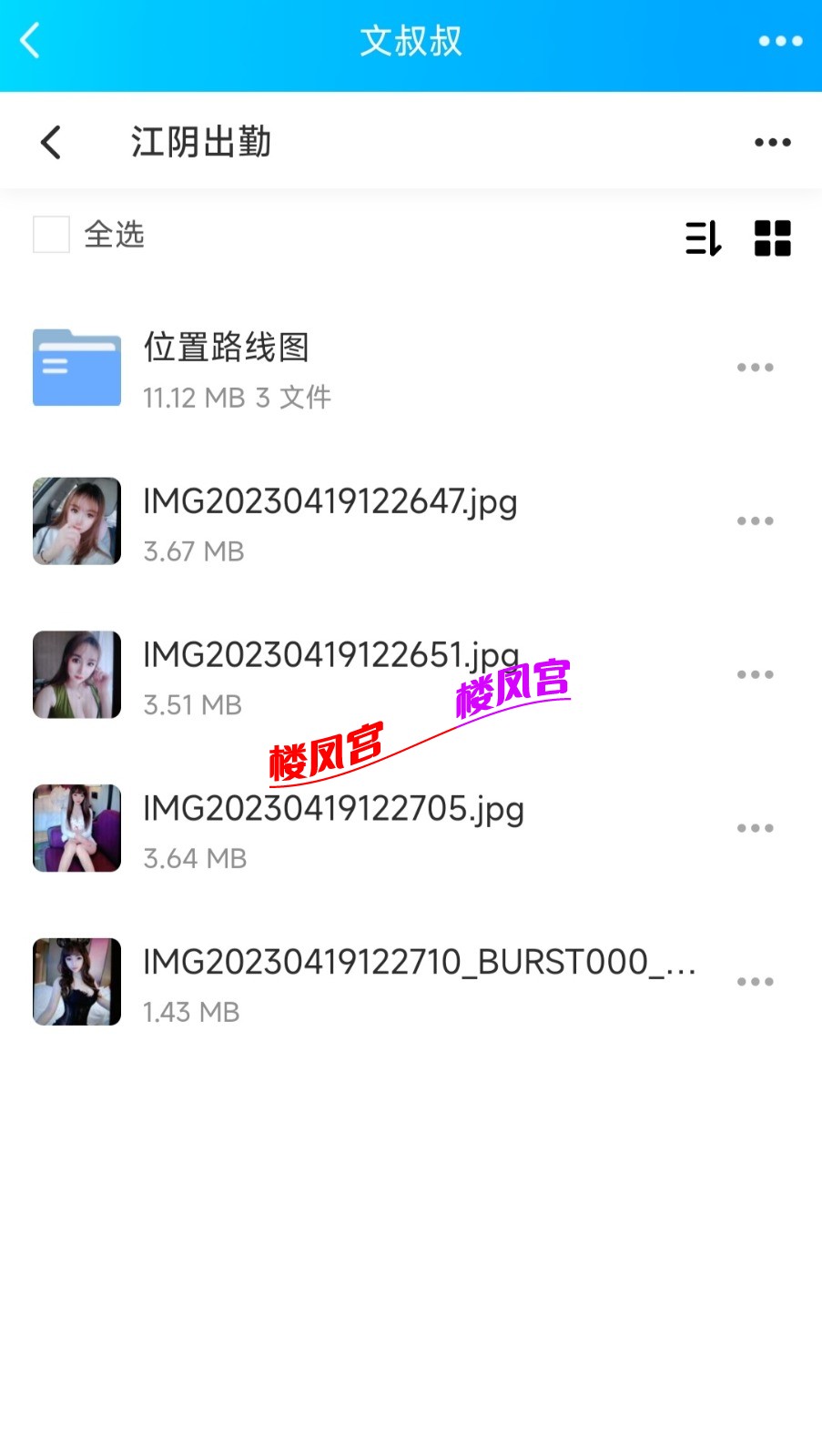Open the top-right menu beside 江阴出勤

[x=770, y=141]
